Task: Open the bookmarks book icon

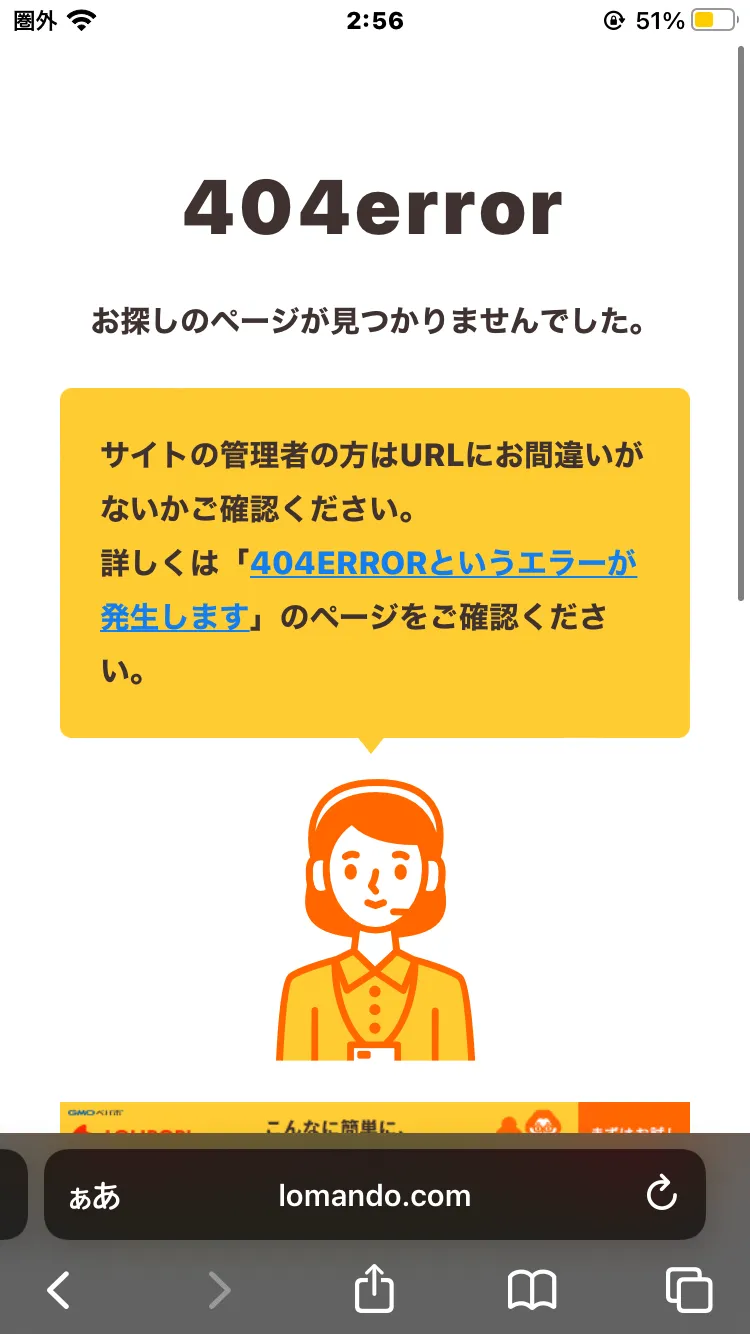Action: point(531,1290)
